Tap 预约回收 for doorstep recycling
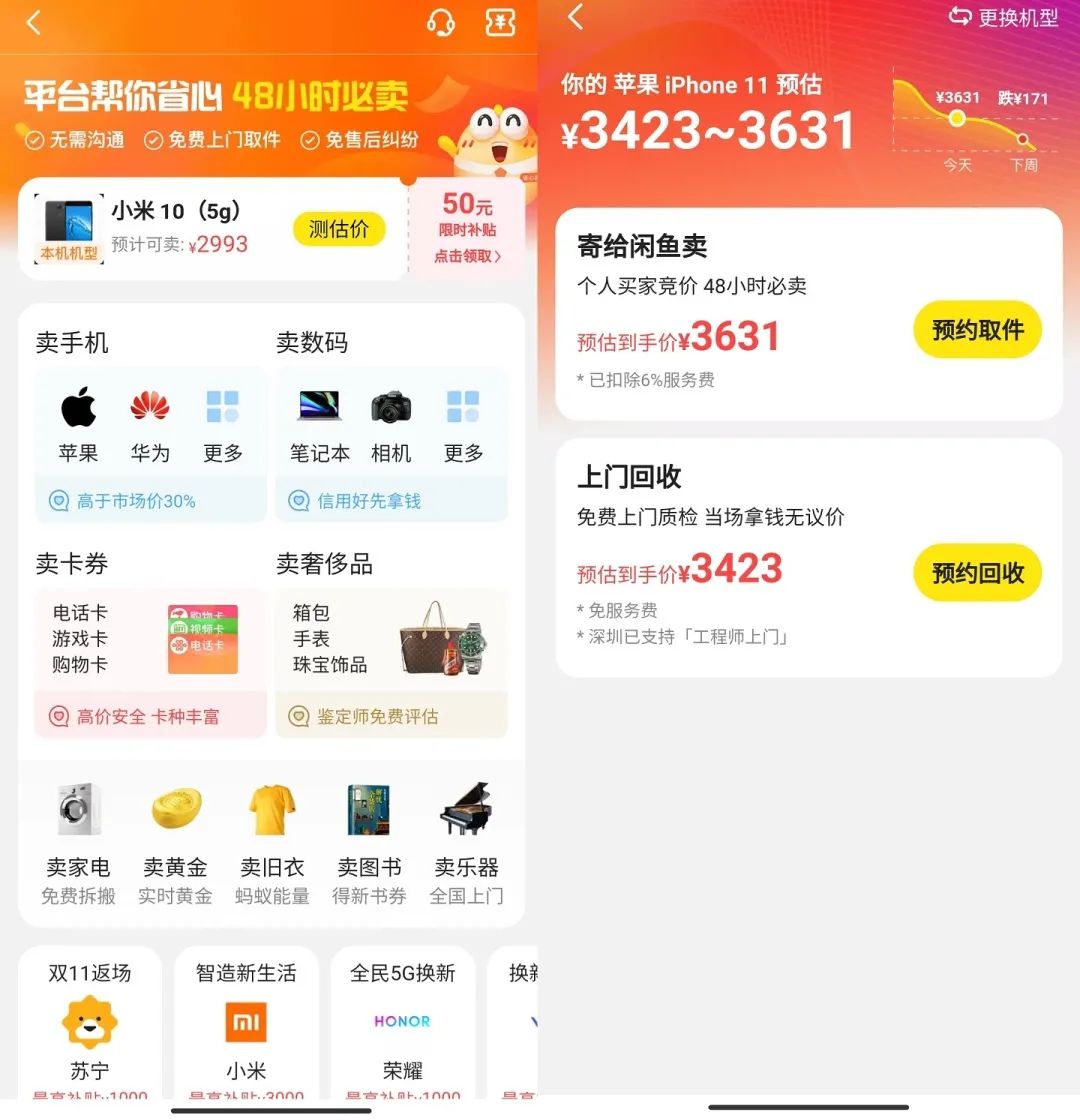Viewport: 1080px width, 1120px height. pyautogui.click(x=977, y=573)
